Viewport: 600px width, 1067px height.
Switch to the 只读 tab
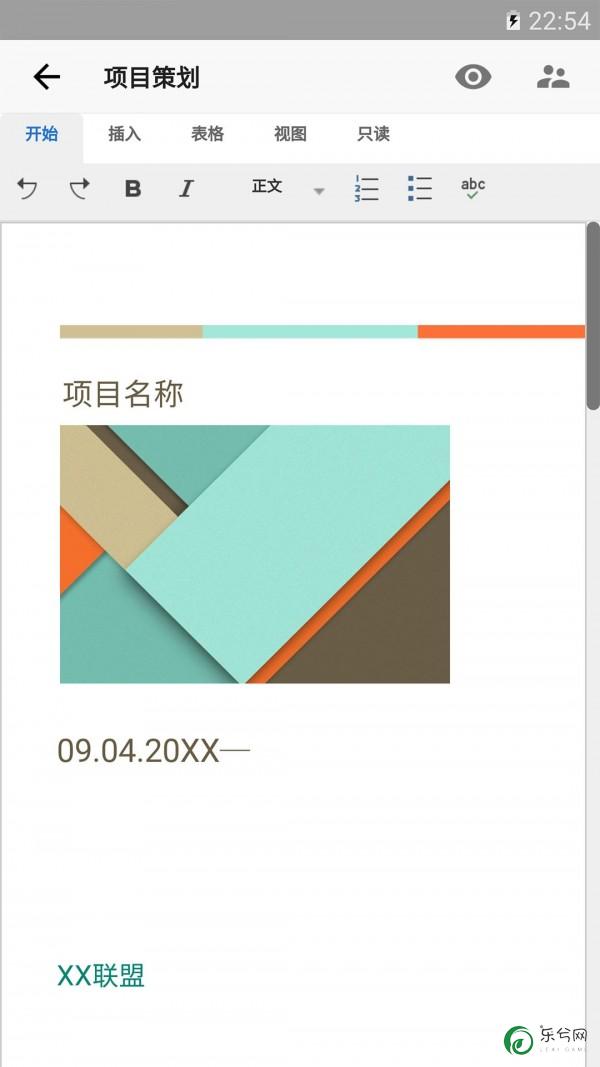click(373, 134)
